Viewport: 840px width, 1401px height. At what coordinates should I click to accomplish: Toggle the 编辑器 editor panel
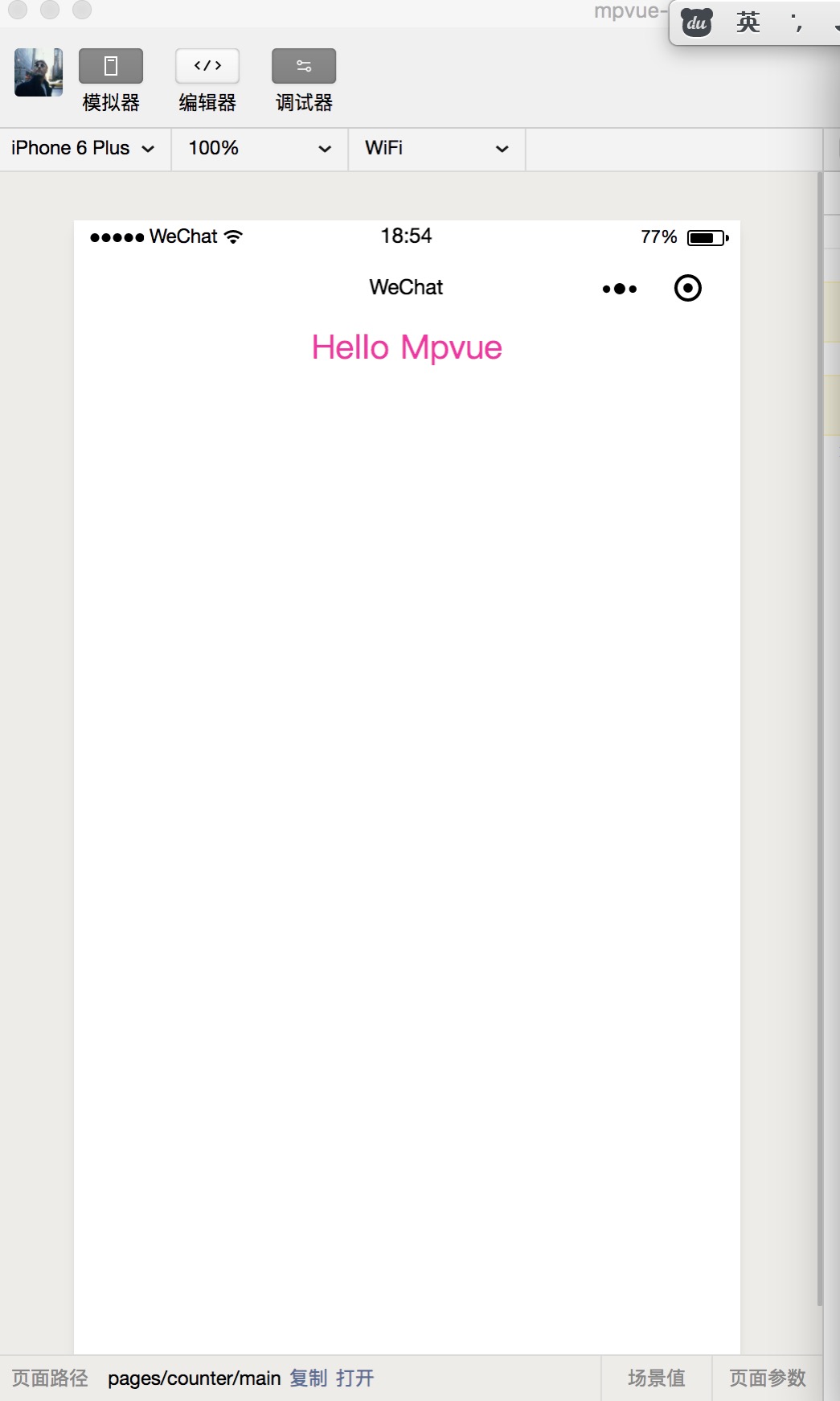[207, 67]
